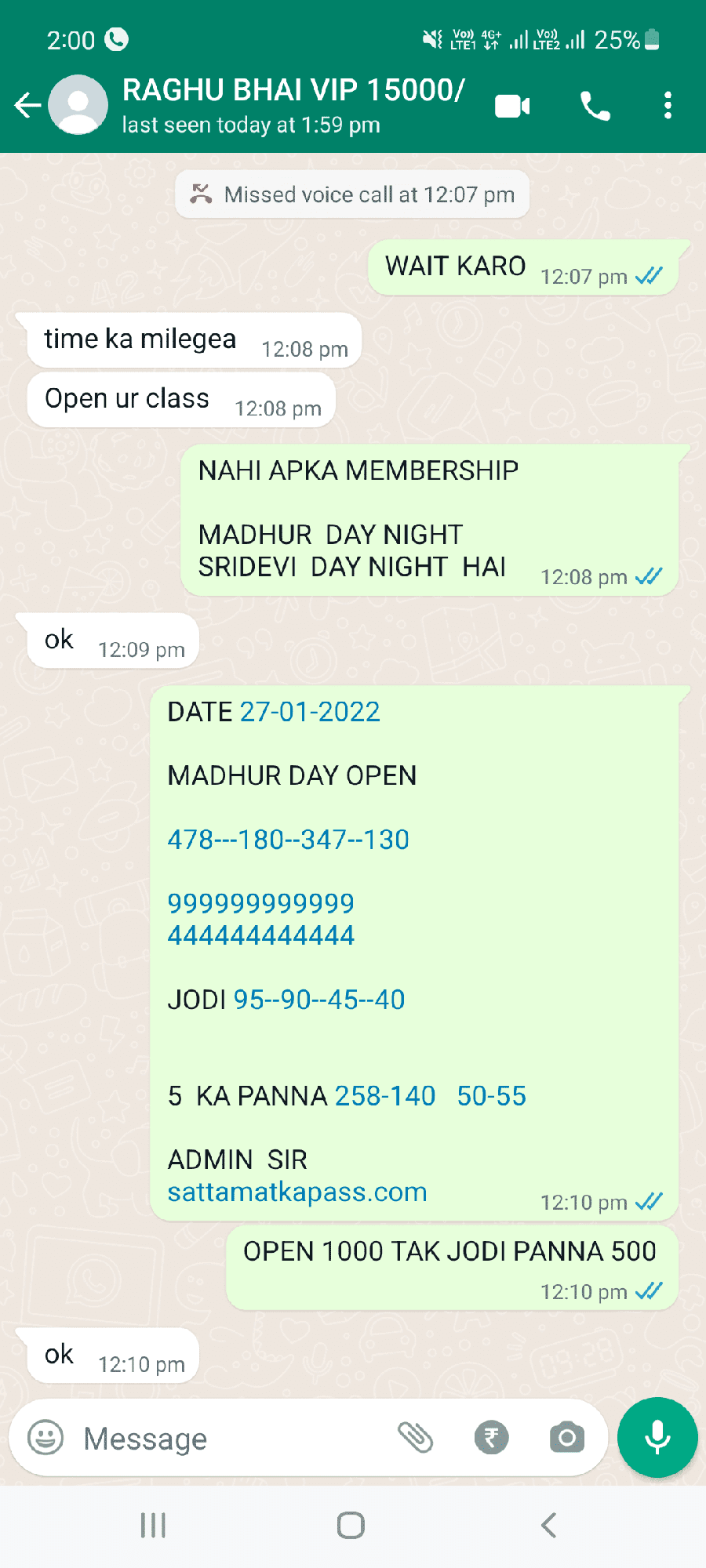Open RAGHU BHAI VIP contact info
Image resolution: width=706 pixels, height=1568 pixels.
[x=293, y=105]
